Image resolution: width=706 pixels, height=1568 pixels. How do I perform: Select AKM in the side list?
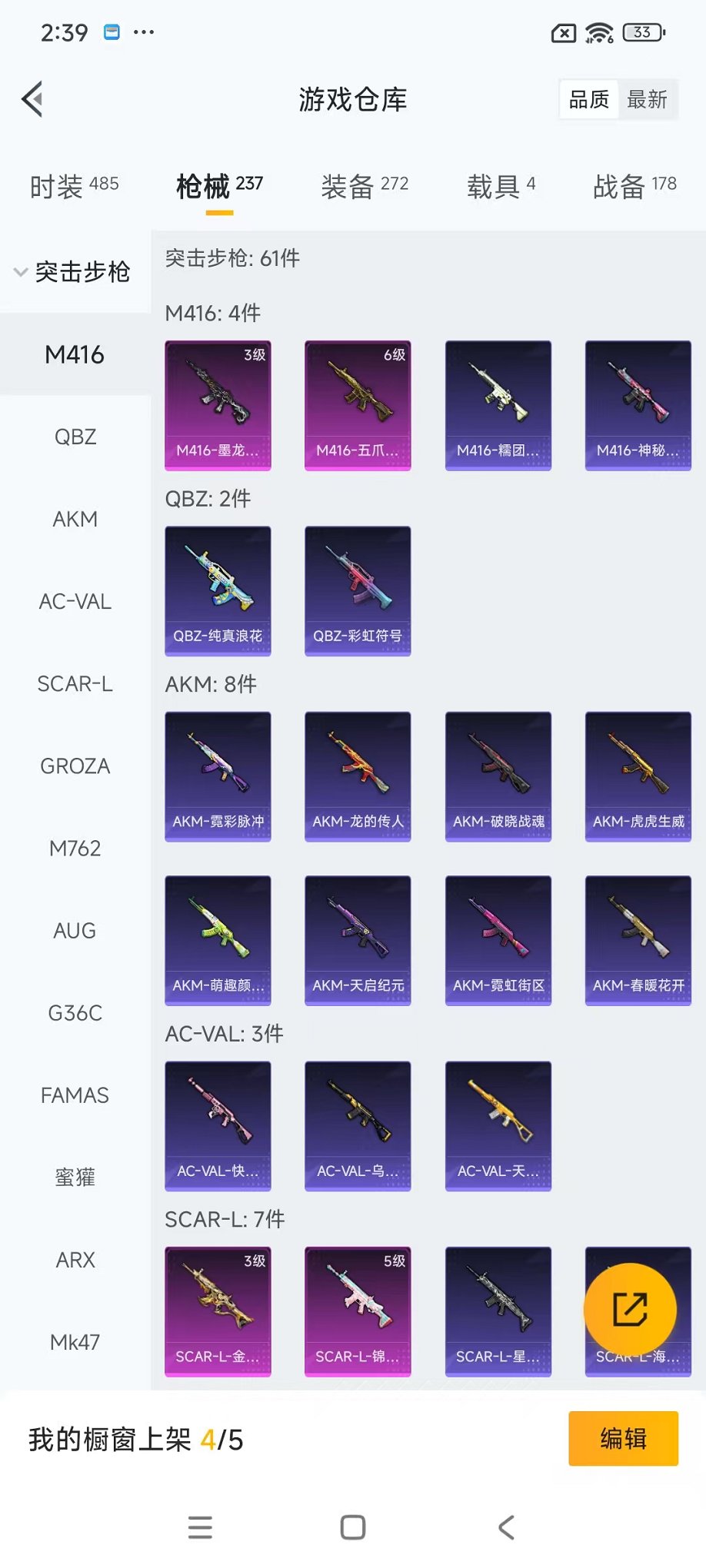point(75,519)
